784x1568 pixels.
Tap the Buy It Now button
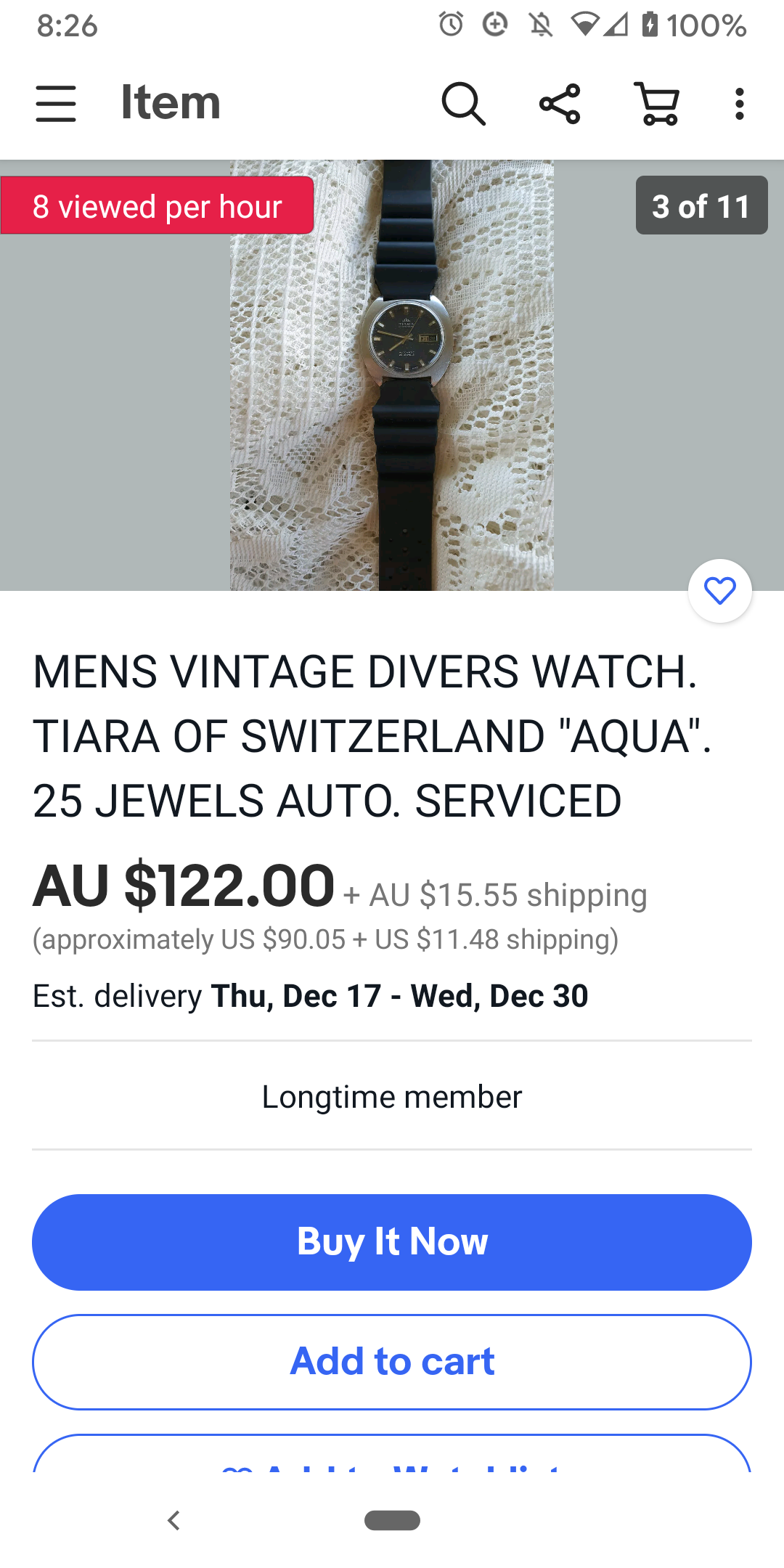coord(392,1241)
